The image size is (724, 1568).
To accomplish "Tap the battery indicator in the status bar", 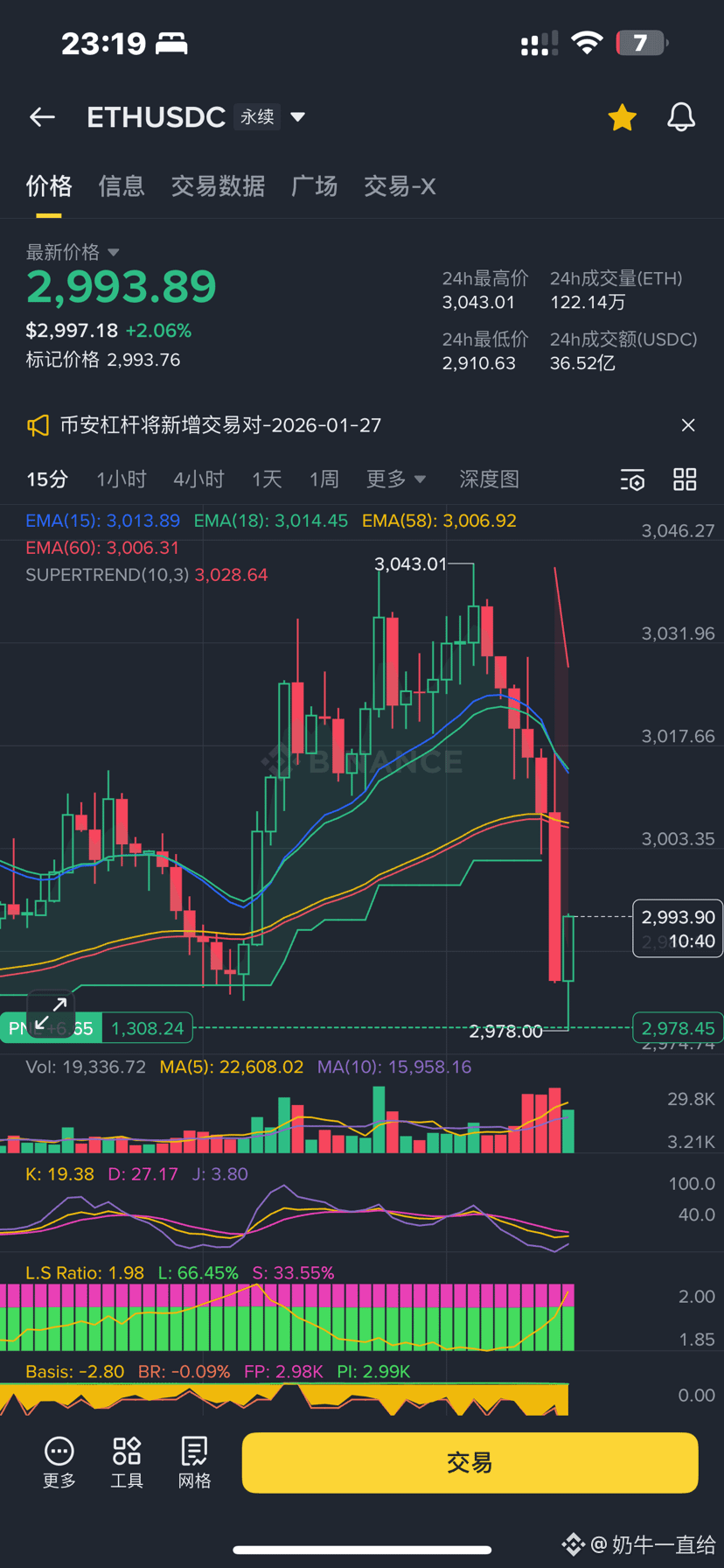I will click(x=641, y=42).
